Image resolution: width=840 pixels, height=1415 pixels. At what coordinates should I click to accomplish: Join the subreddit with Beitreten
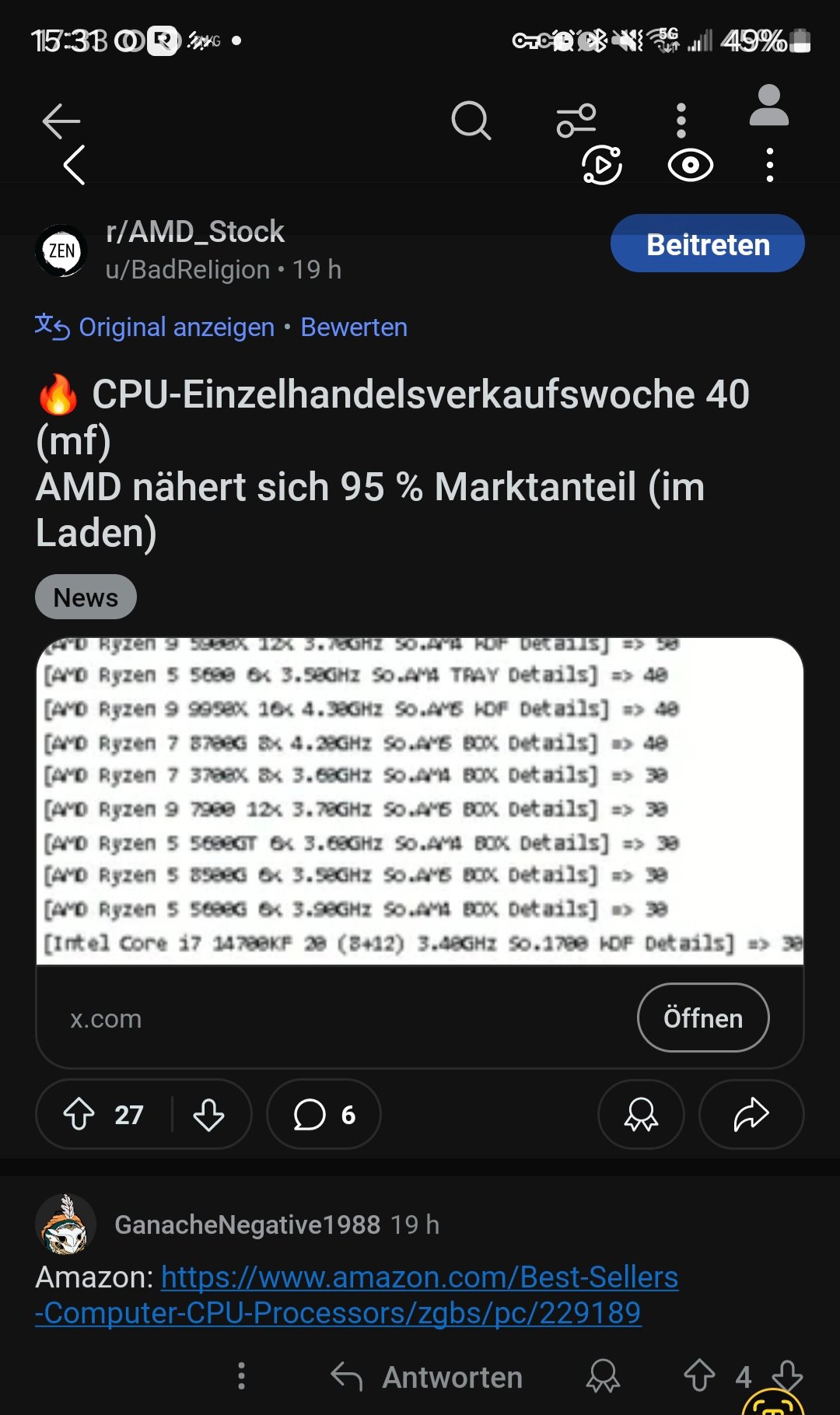(707, 244)
